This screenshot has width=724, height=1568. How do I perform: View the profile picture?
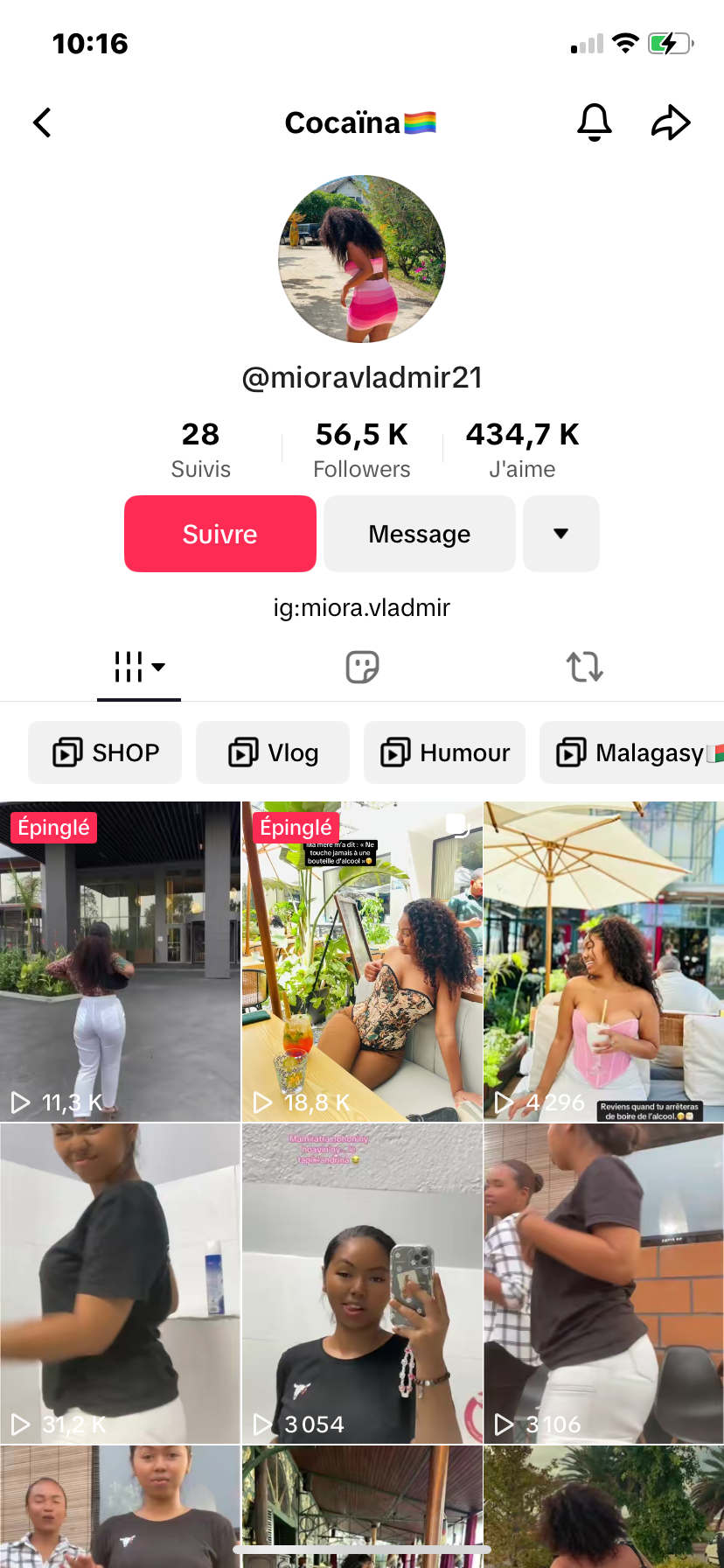click(x=362, y=259)
